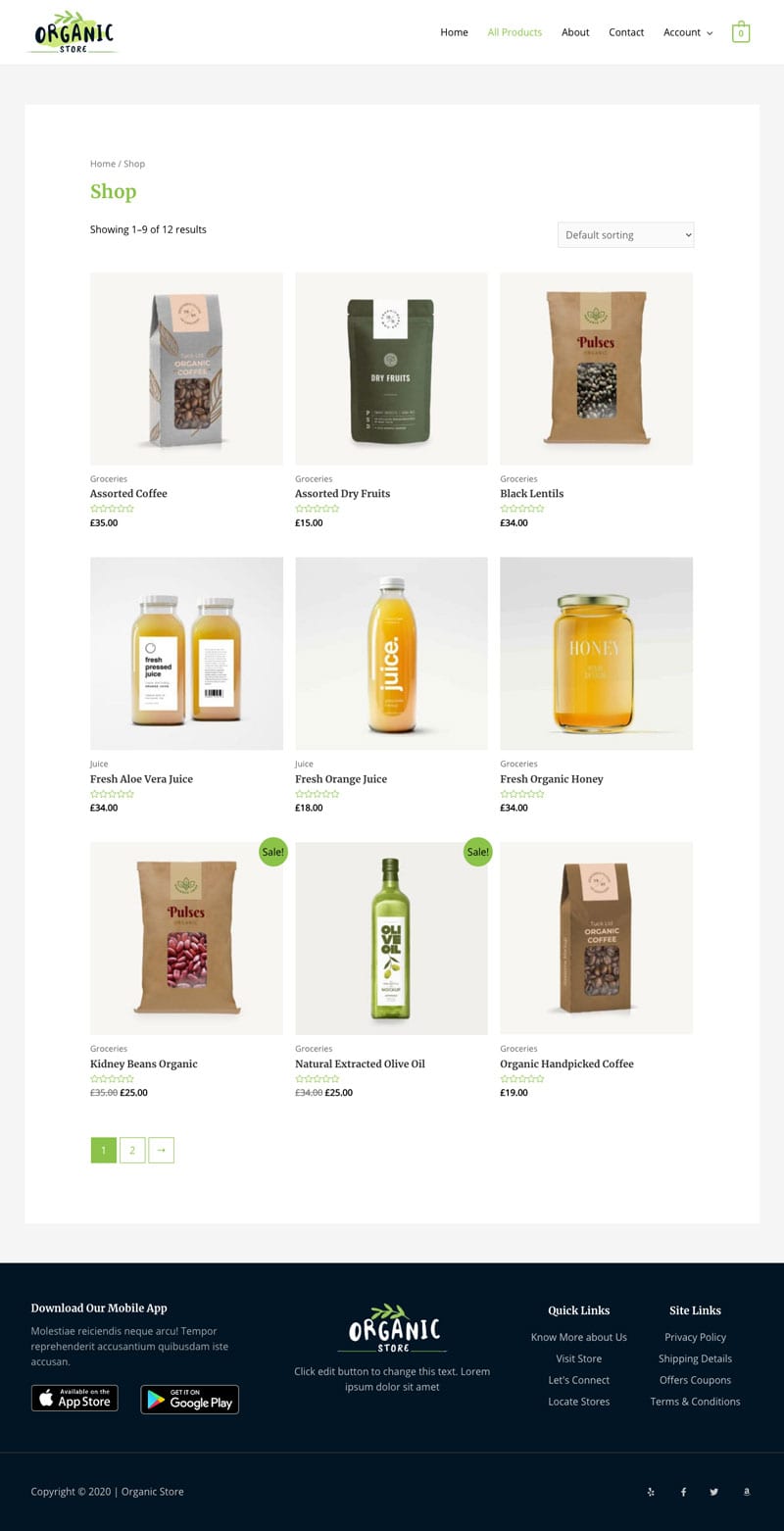
Task: Go to page 2 of results
Action: (x=132, y=1150)
